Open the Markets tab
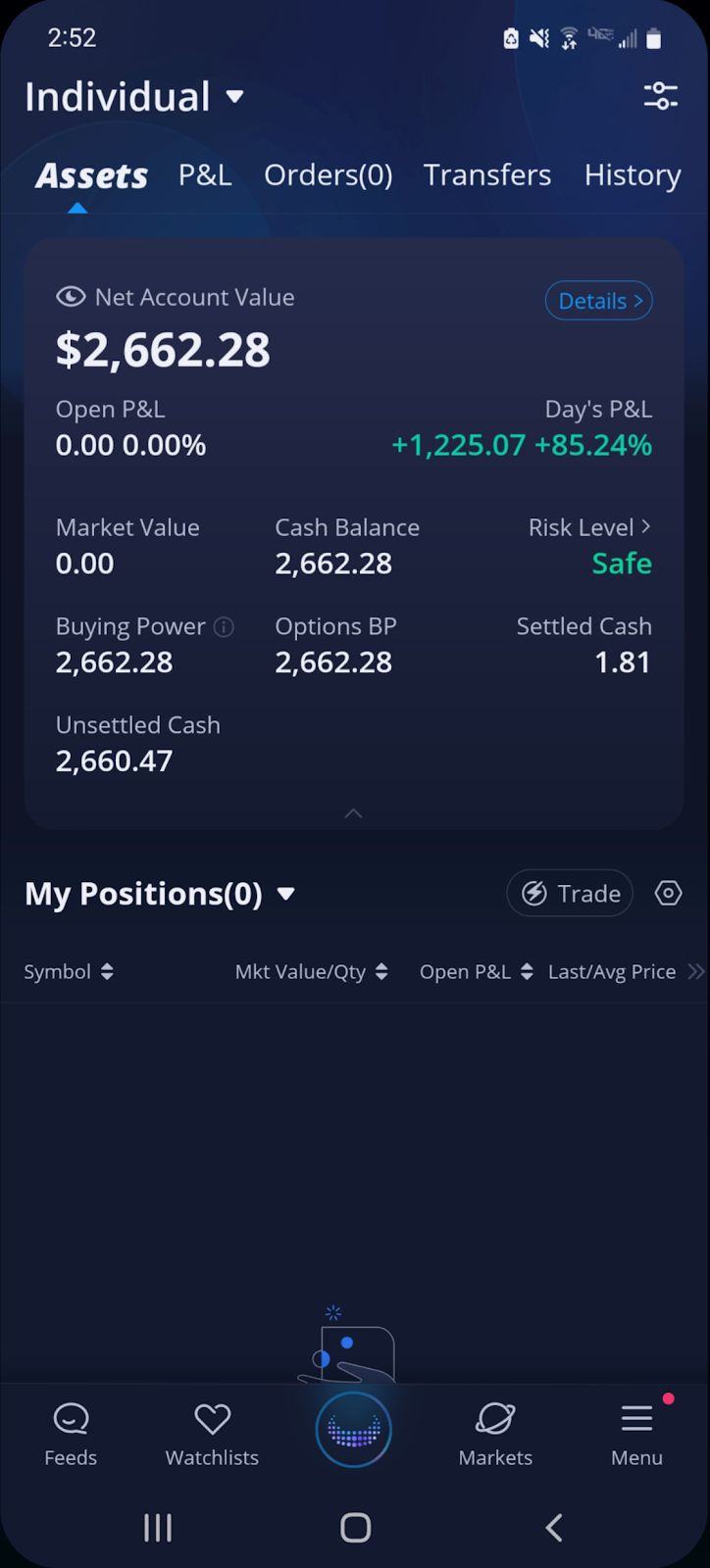 [x=495, y=1434]
